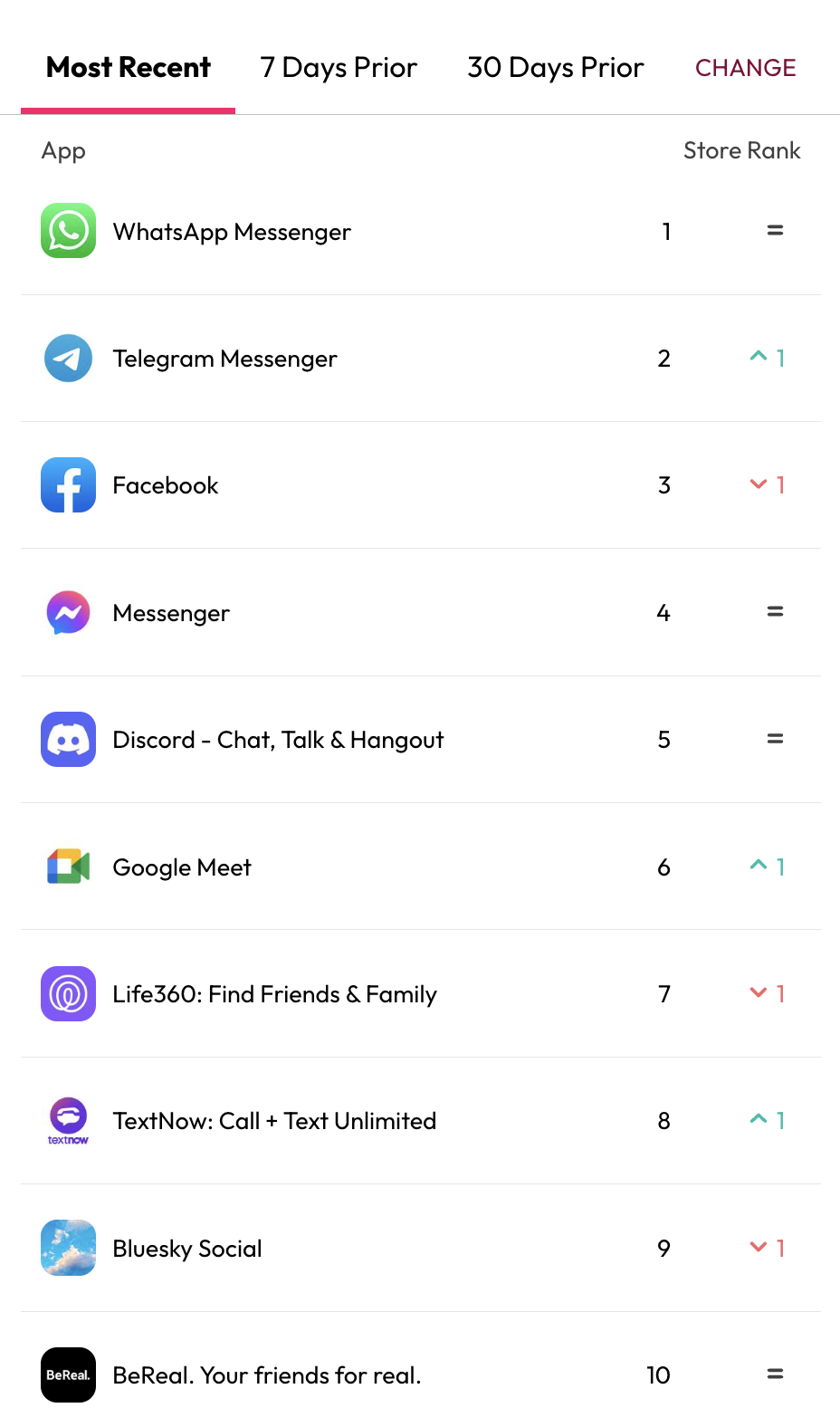The height and width of the screenshot is (1427, 840).
Task: Open BeReal. Your friends for real.
Action: click(x=267, y=1375)
